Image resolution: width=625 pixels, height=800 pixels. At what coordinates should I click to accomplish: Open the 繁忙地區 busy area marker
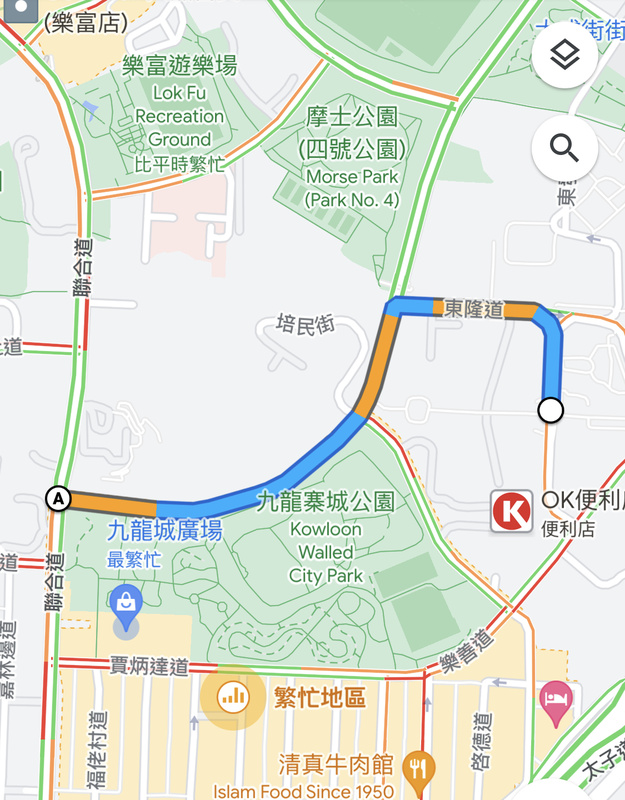[234, 697]
